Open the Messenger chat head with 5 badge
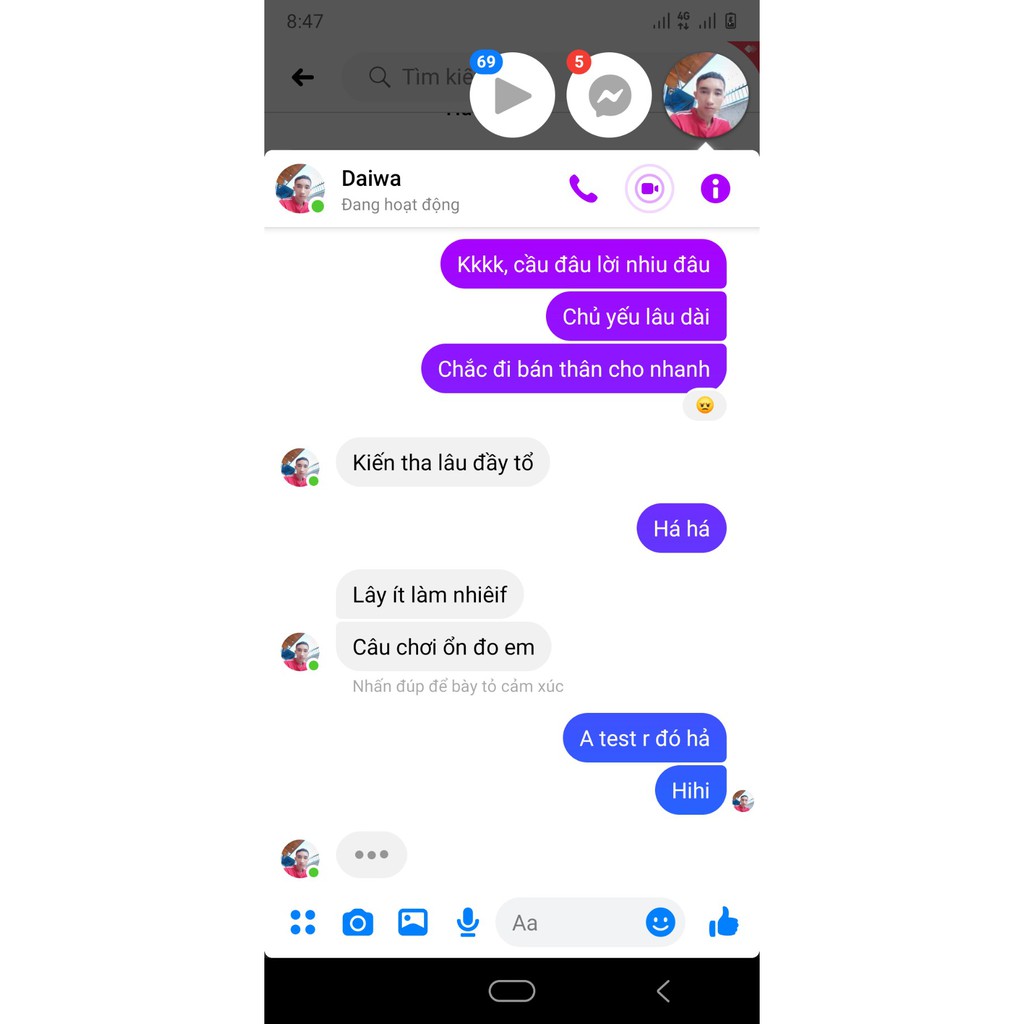Screen dimensions: 1024x1024 click(609, 96)
